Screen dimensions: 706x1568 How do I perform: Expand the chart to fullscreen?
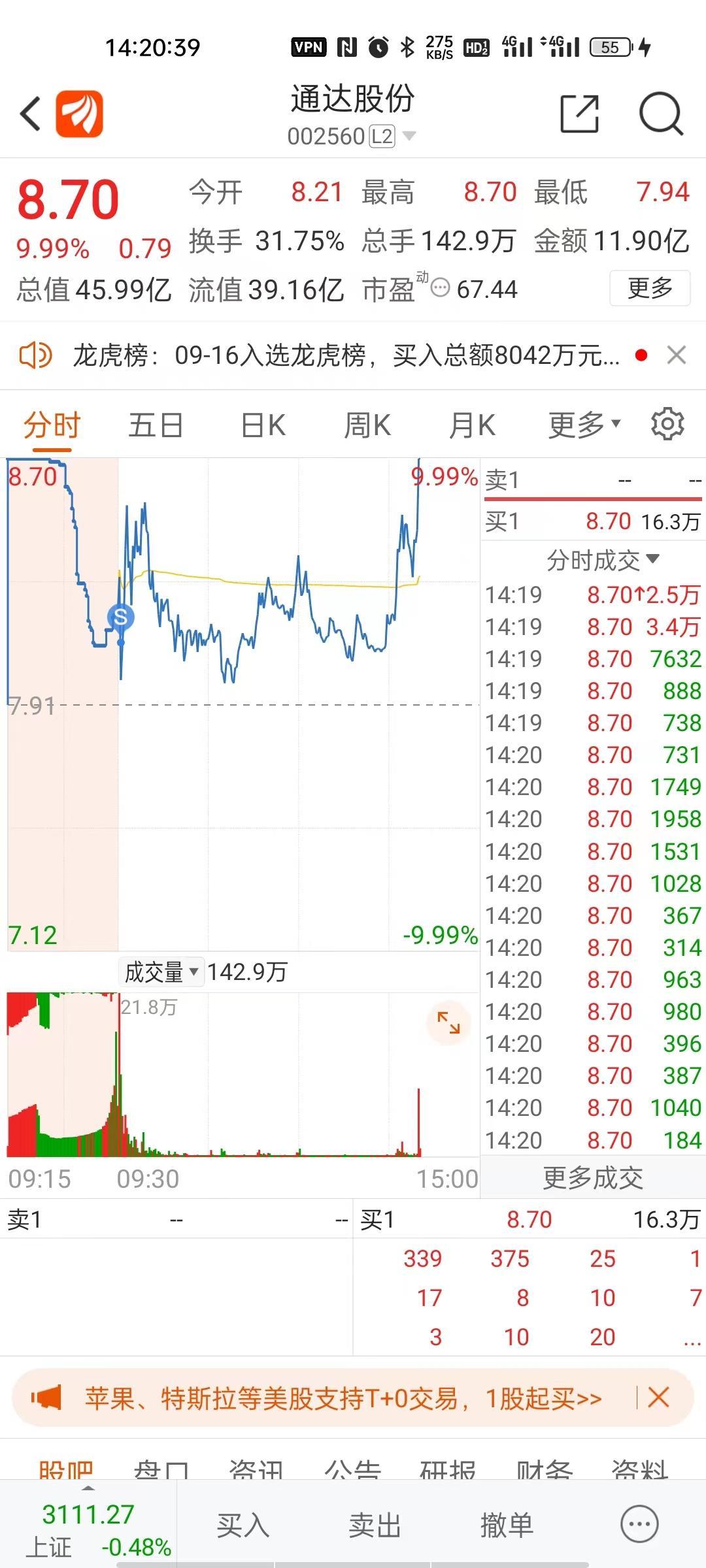pos(448,1022)
